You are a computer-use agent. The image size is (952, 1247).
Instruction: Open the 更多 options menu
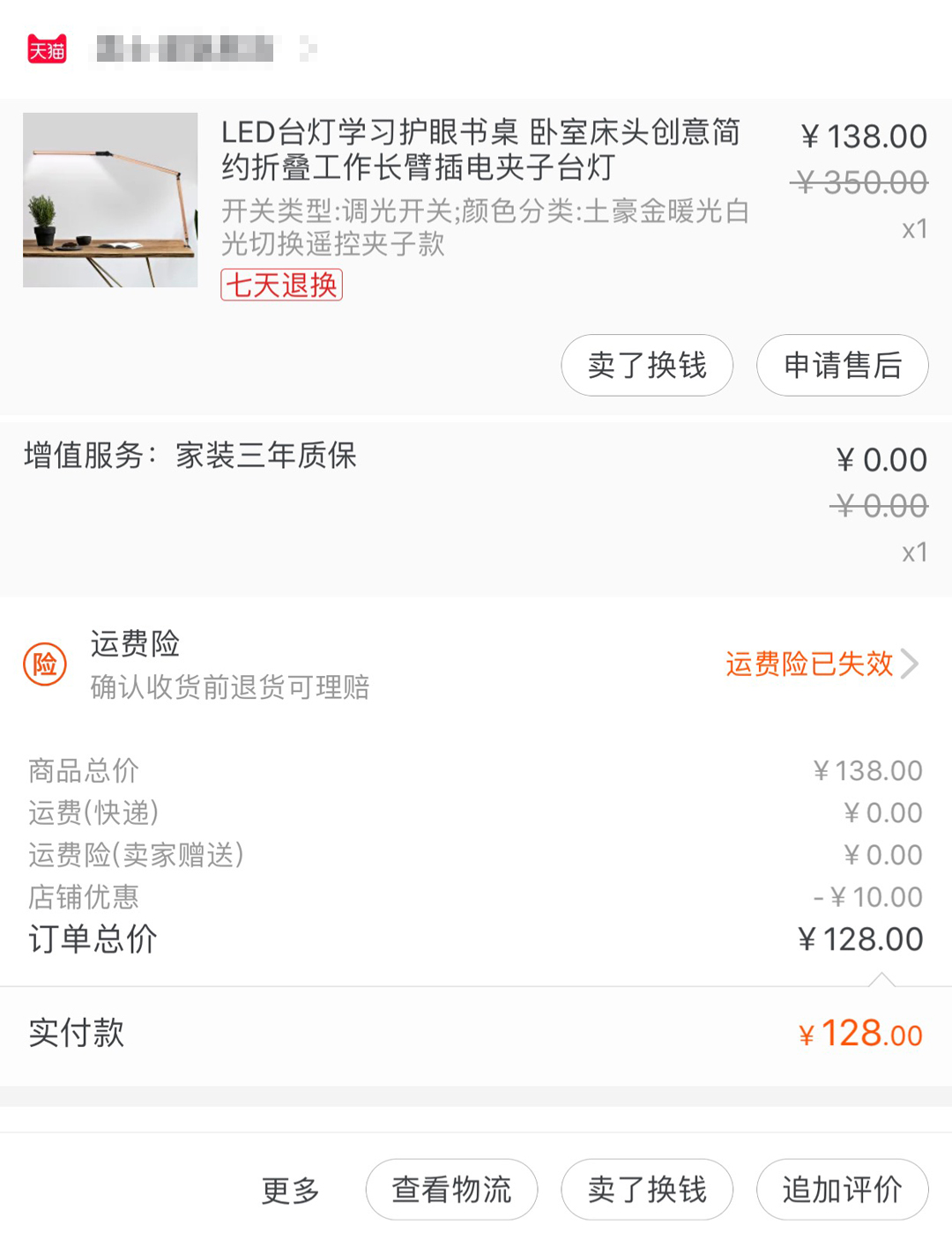(x=290, y=1190)
